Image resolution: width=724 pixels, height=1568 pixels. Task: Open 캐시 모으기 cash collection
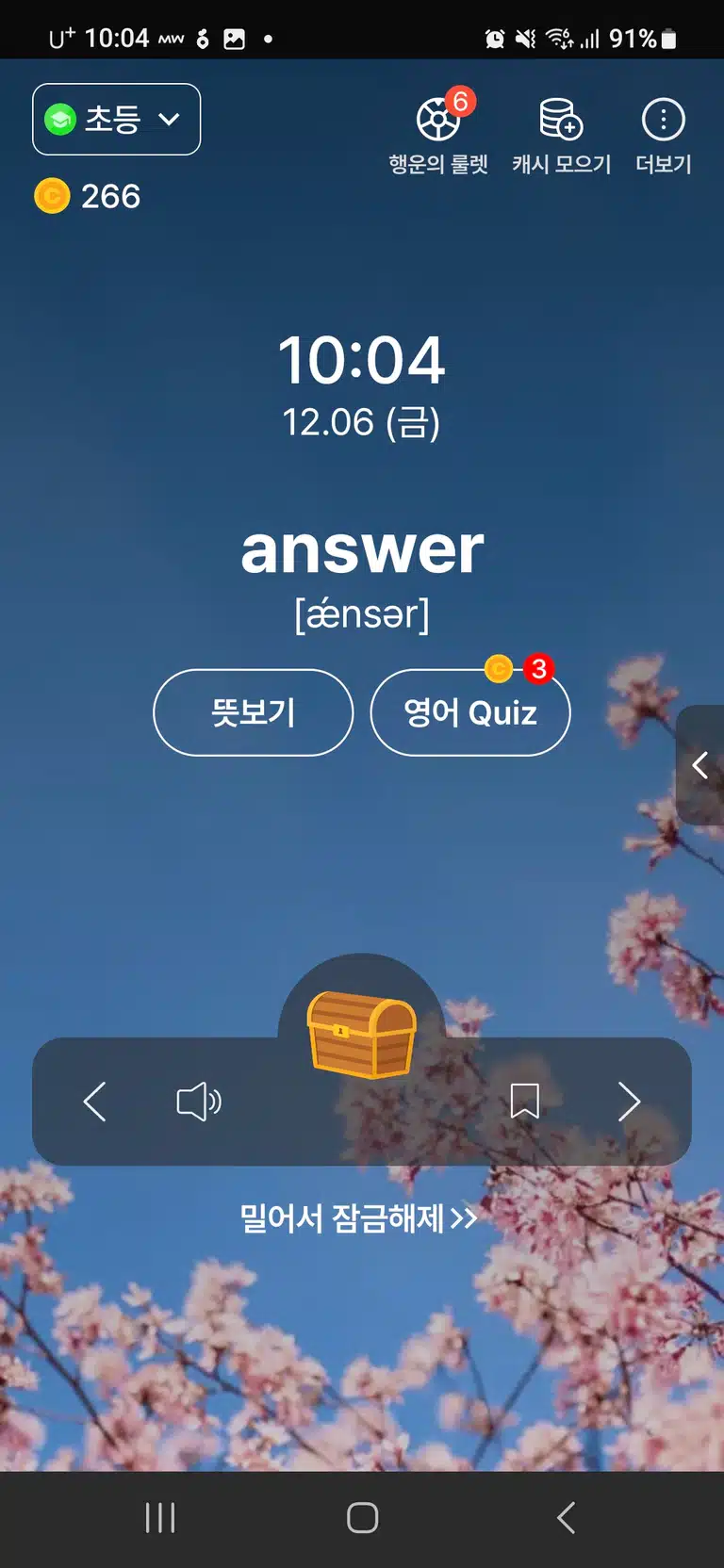click(x=562, y=136)
